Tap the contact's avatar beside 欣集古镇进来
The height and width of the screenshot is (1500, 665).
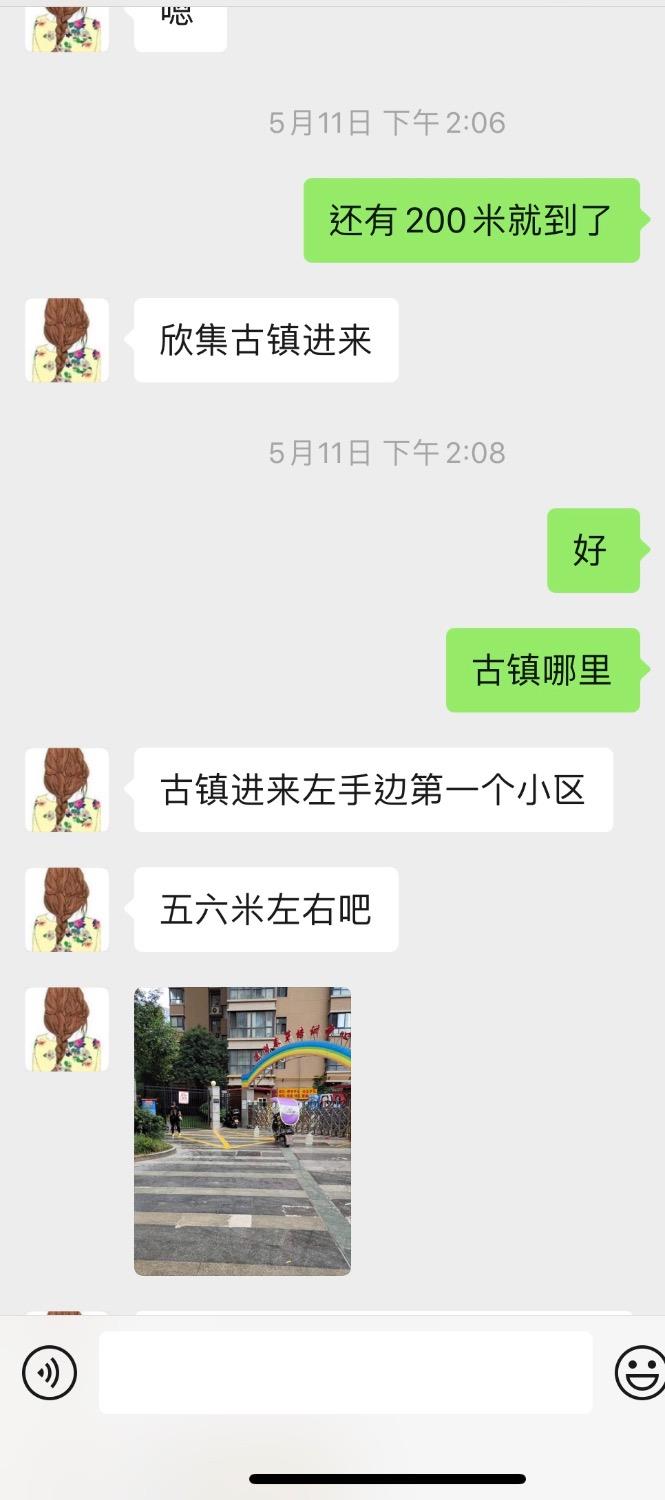[x=67, y=340]
